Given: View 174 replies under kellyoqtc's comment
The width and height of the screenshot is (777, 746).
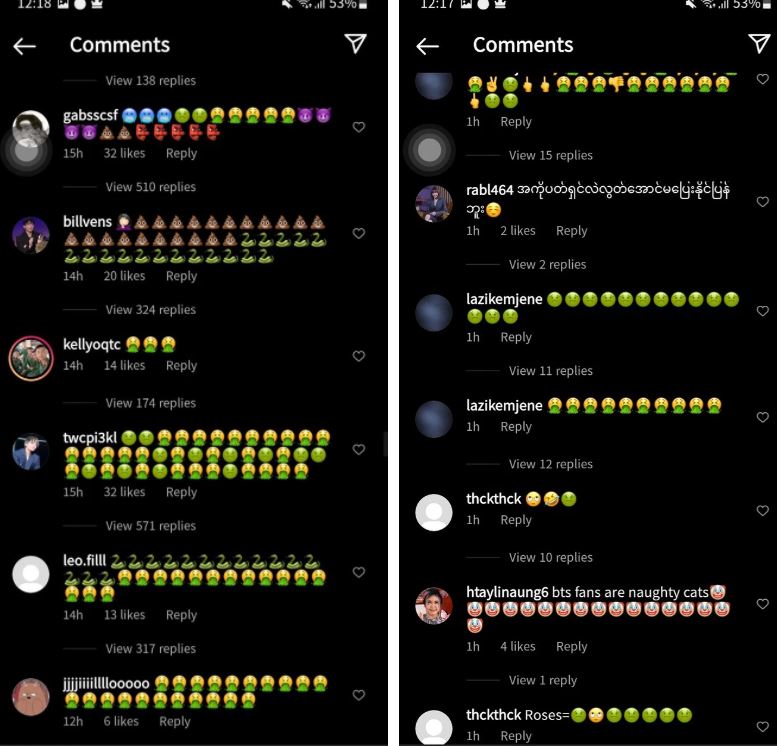Looking at the screenshot, I should (x=150, y=403).
